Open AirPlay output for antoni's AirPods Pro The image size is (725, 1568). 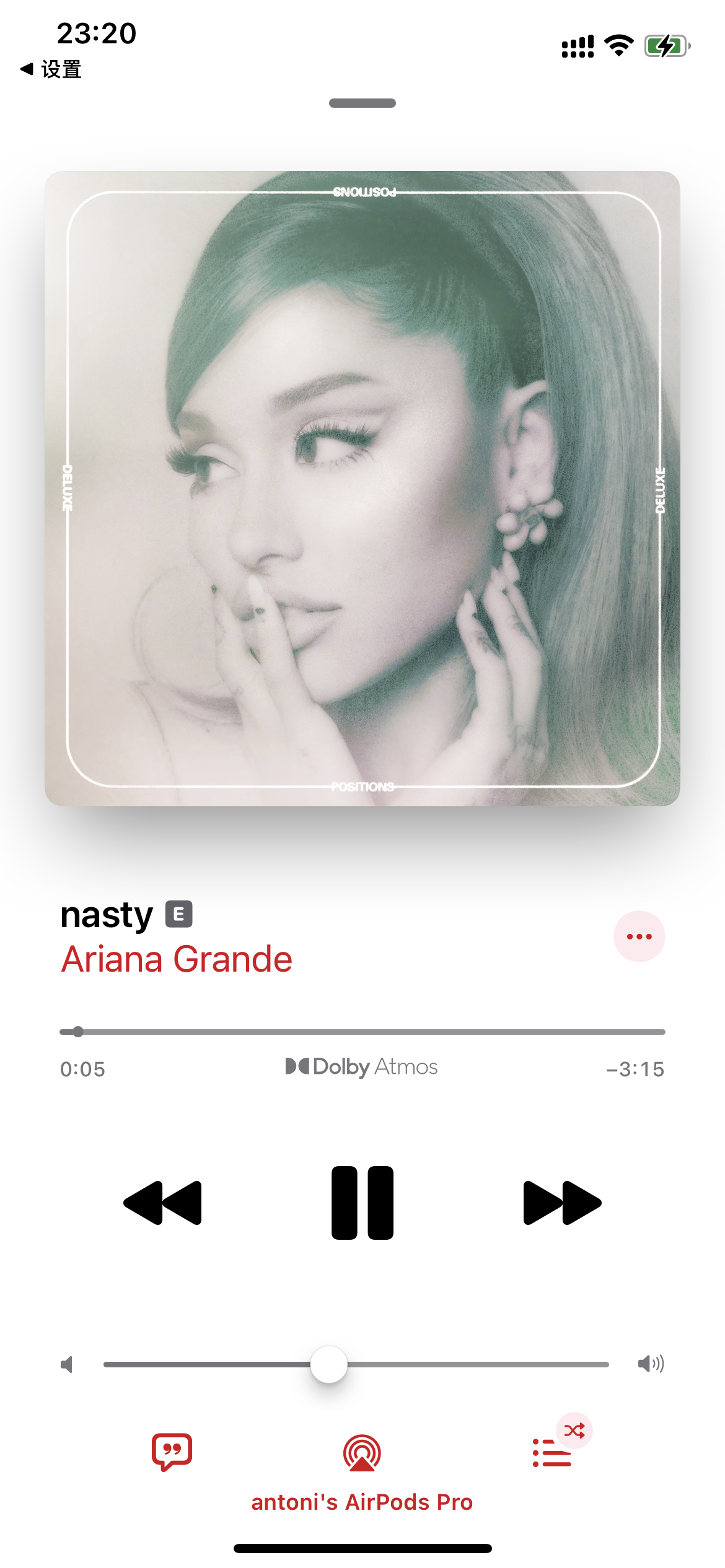362,1453
